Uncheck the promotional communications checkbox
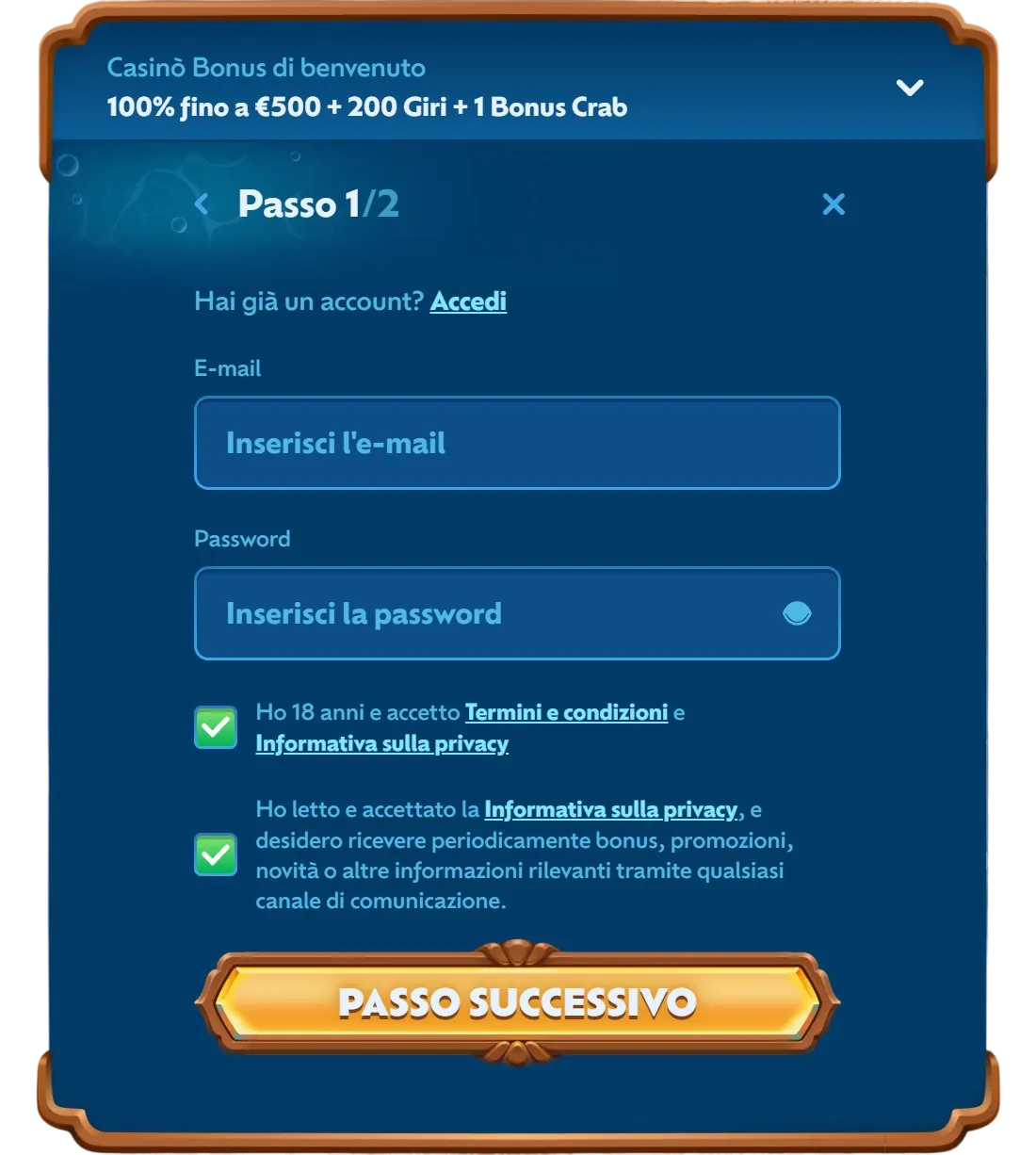Screen dimensions: 1036x1155 pyautogui.click(x=216, y=854)
